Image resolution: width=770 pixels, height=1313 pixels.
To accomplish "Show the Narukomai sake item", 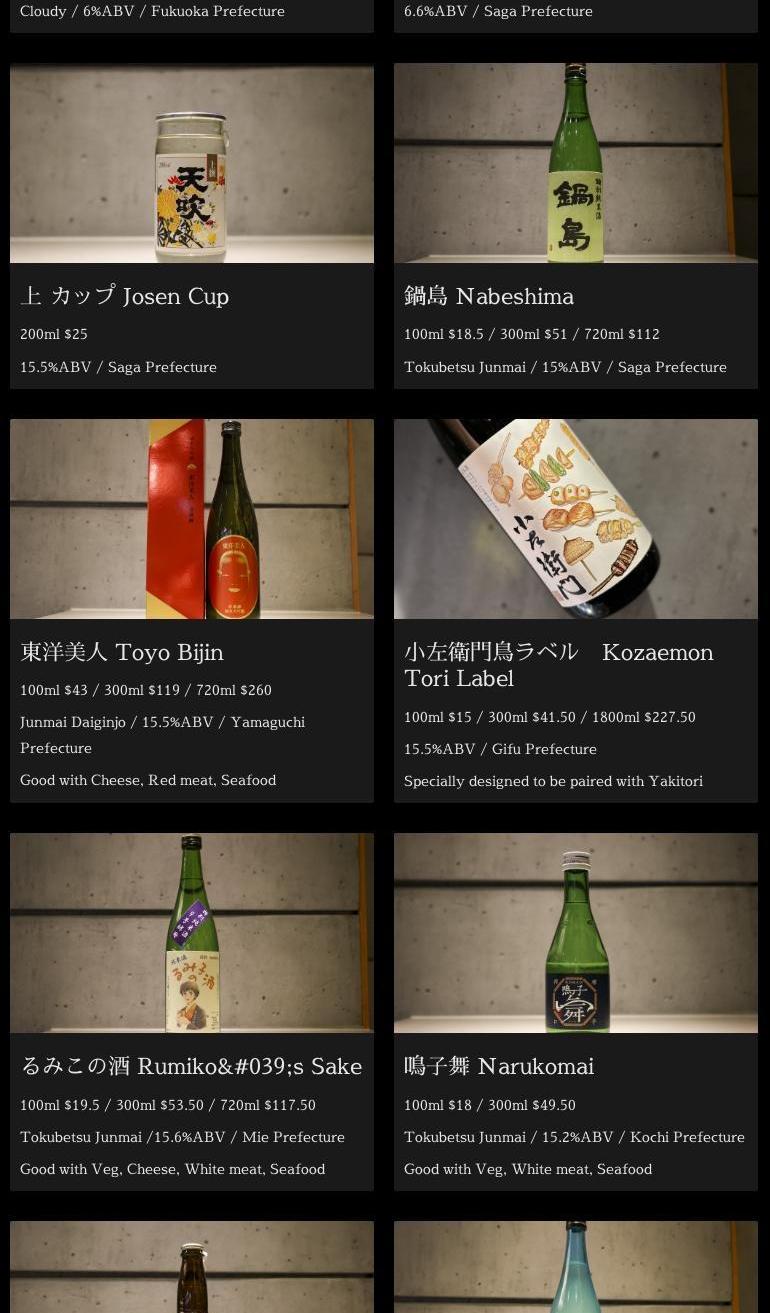I will point(575,1010).
